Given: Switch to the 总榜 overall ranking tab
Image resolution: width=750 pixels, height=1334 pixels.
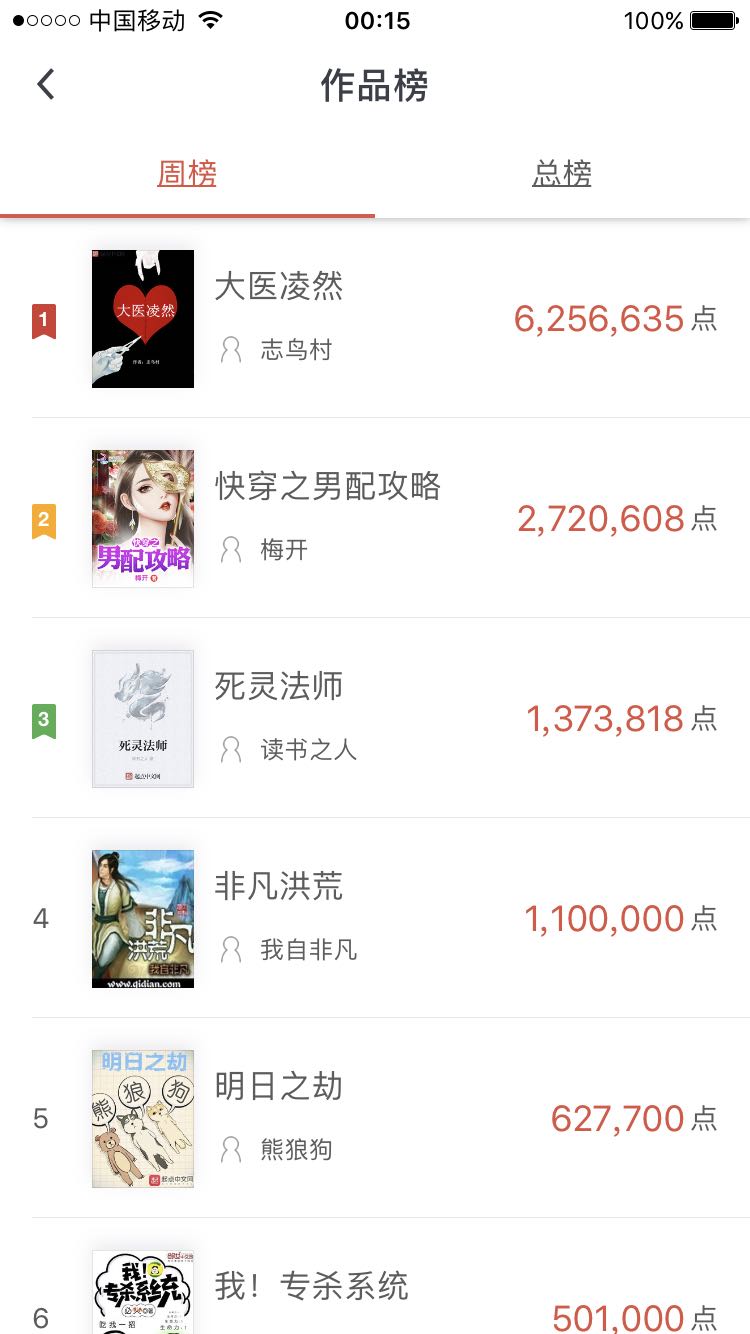Looking at the screenshot, I should click(562, 174).
